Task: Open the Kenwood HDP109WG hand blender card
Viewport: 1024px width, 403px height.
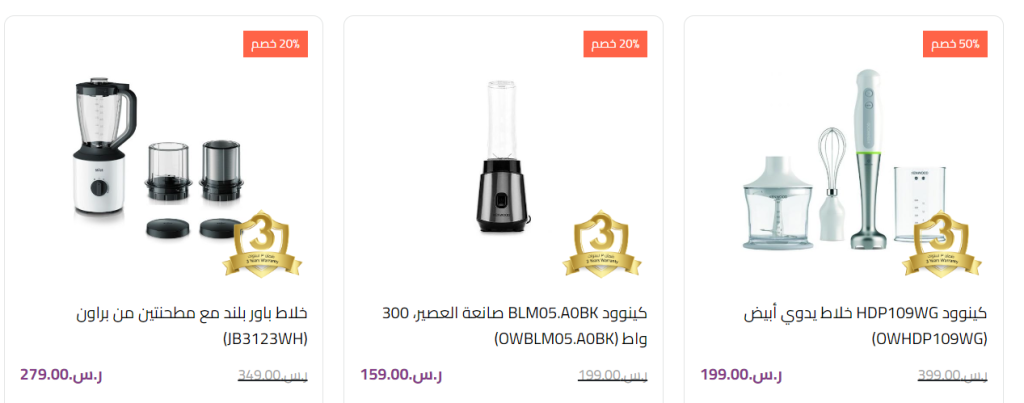Action: (865, 326)
